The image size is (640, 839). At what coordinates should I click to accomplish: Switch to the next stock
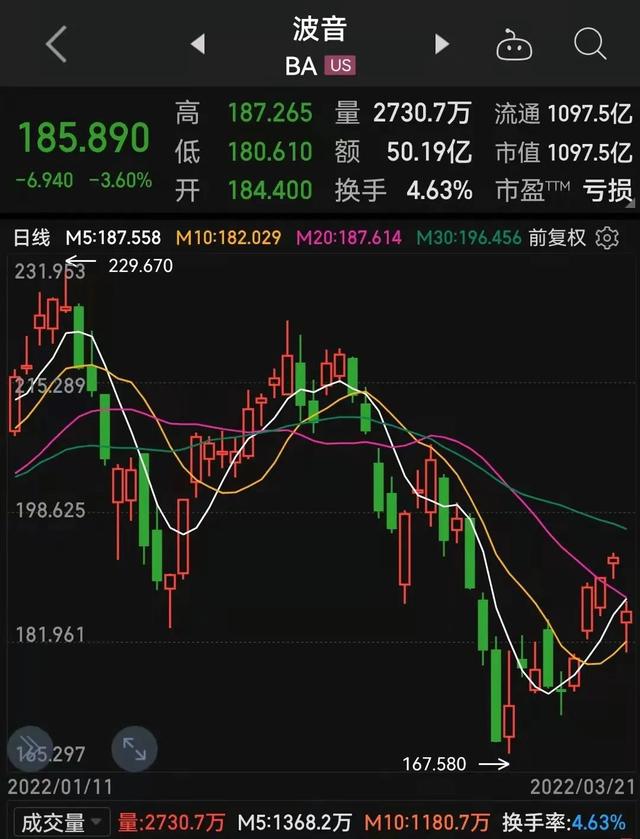tap(441, 44)
